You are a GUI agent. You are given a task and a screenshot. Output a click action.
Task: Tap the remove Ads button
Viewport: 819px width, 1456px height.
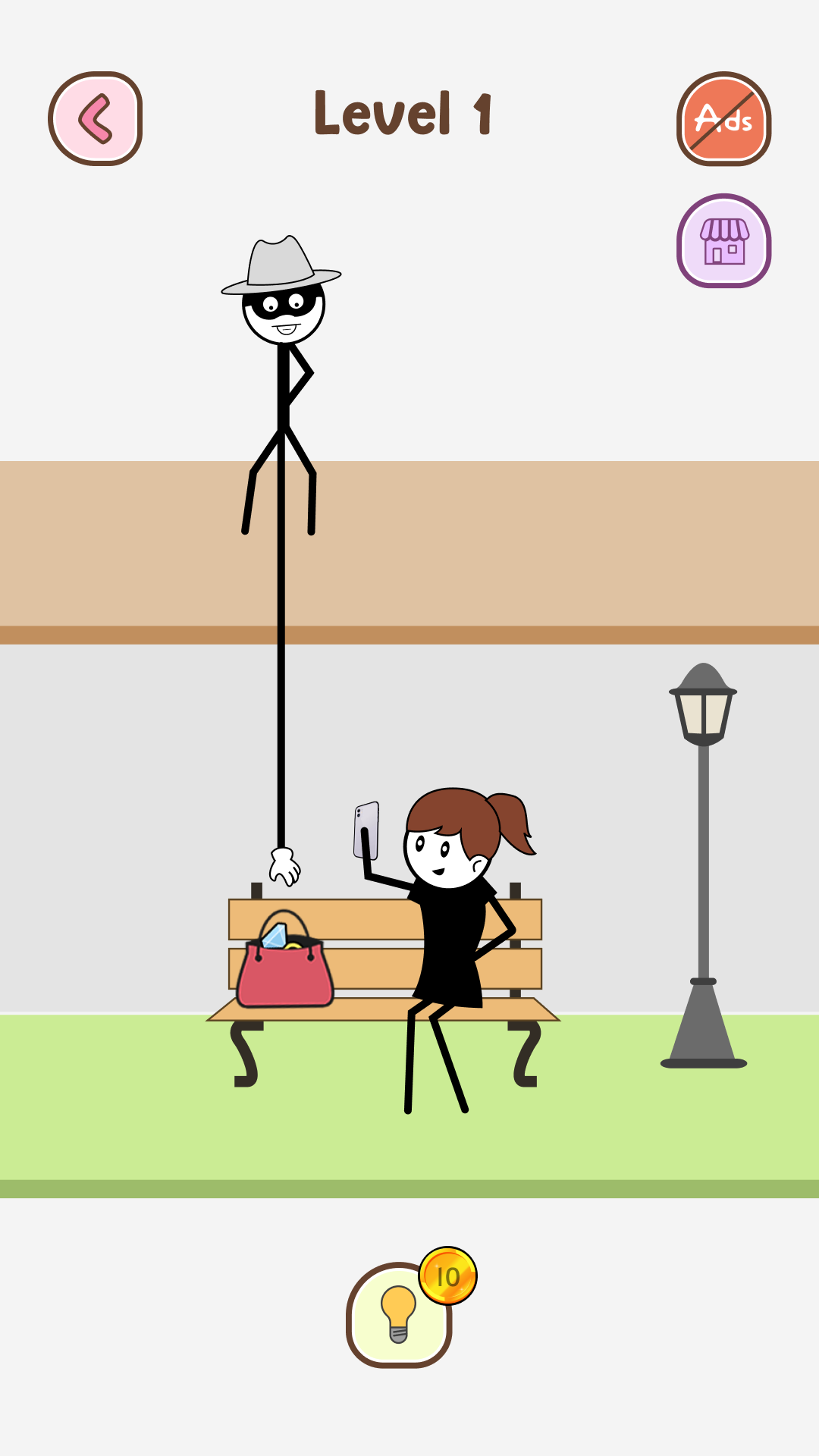723,119
